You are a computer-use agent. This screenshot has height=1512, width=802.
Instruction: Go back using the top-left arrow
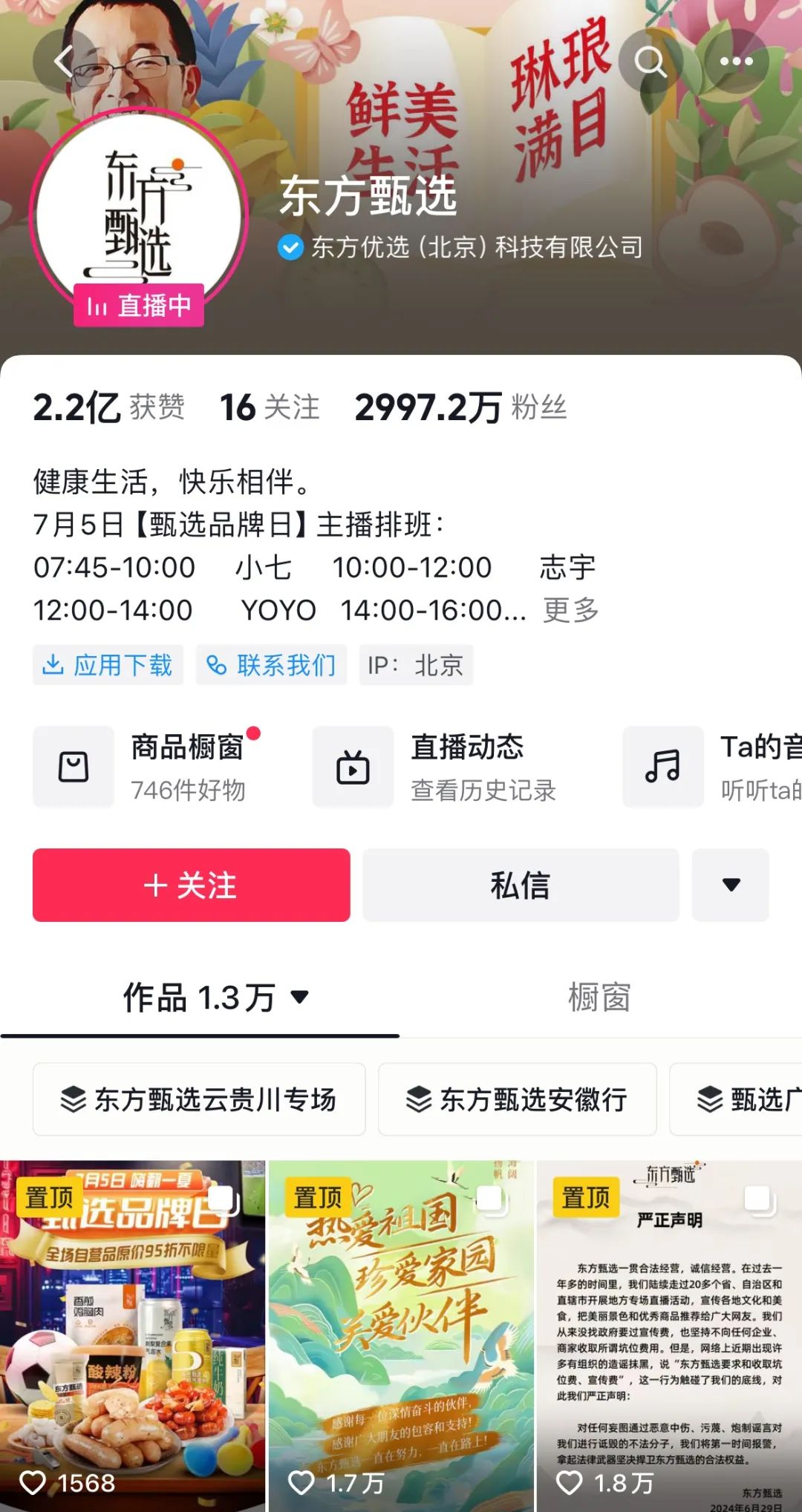(65, 61)
